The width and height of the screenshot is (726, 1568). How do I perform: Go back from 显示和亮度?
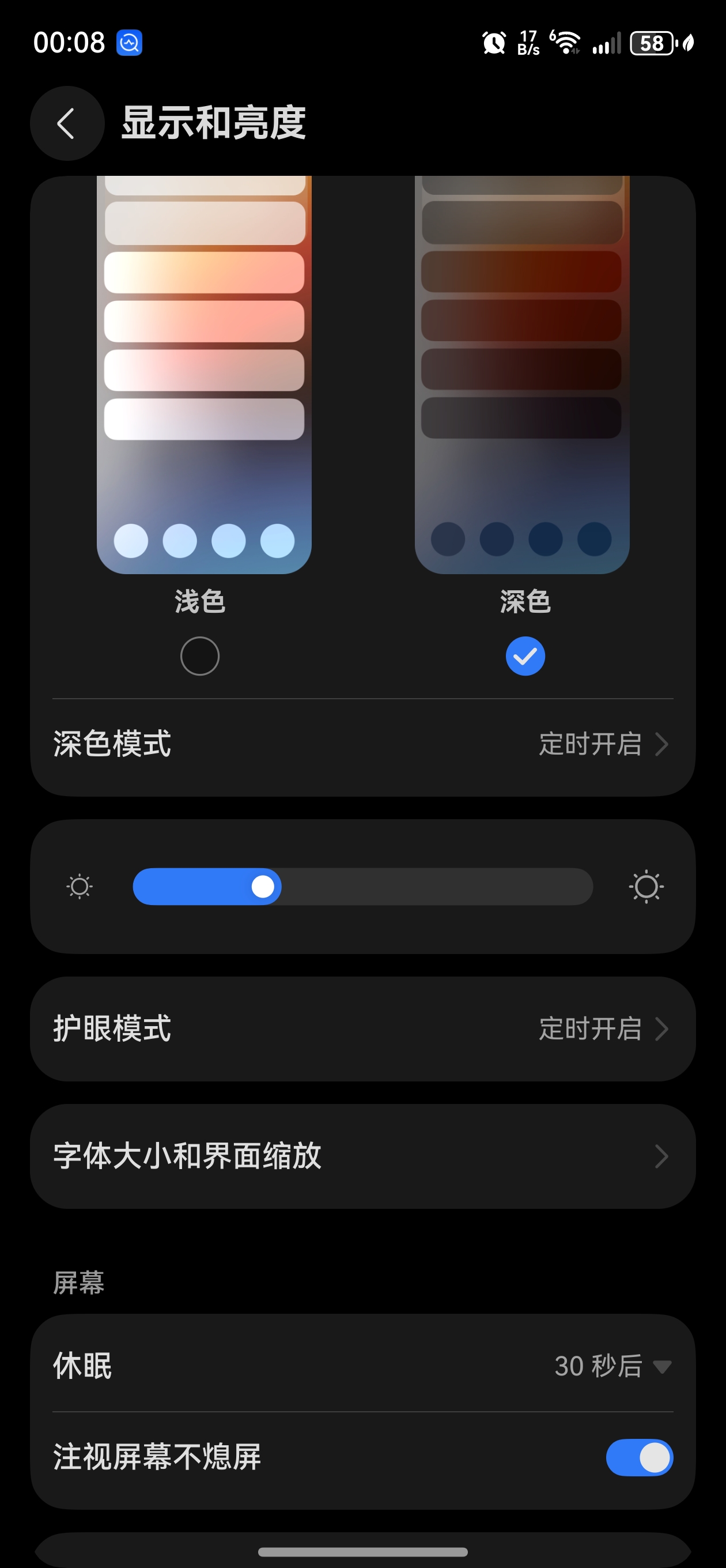[66, 123]
